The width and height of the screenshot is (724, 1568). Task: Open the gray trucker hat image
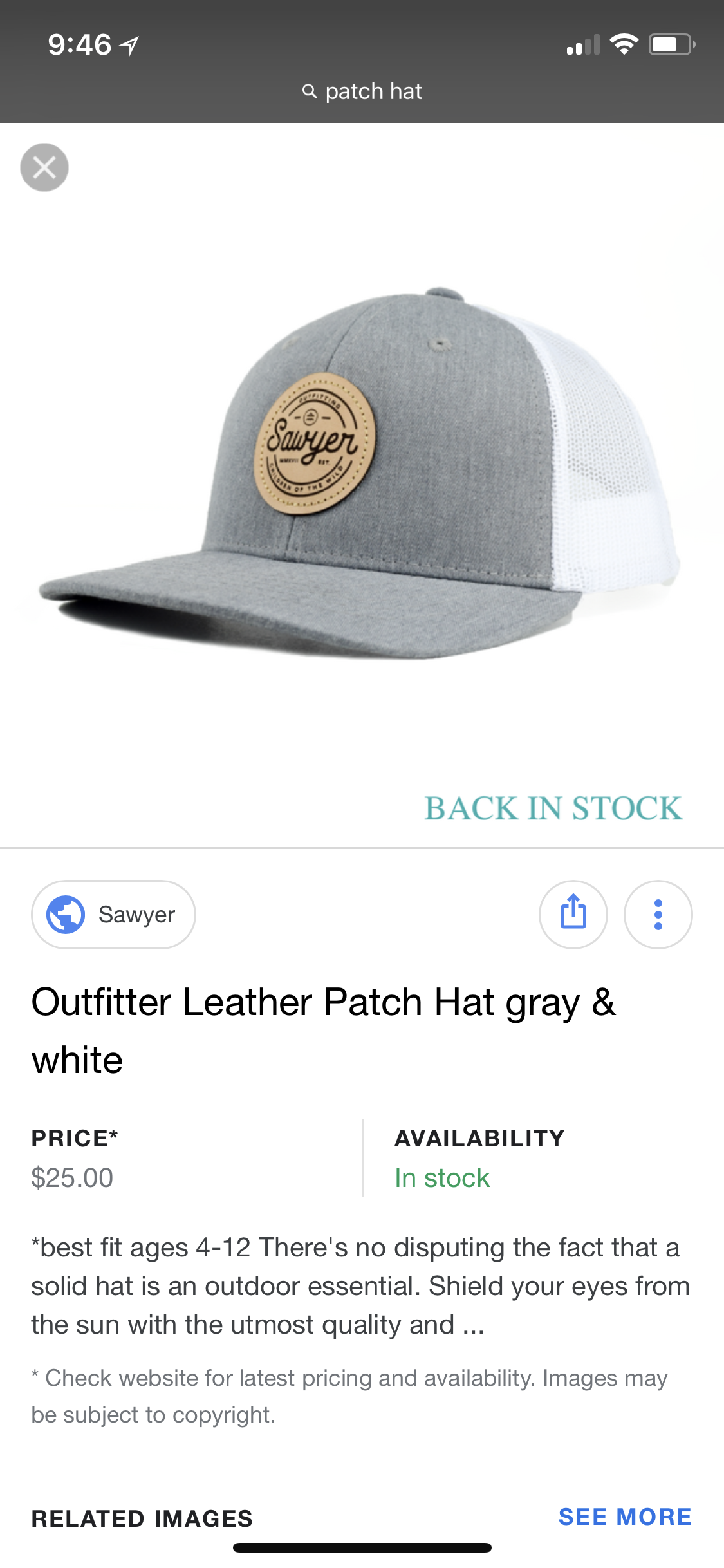pos(360,476)
